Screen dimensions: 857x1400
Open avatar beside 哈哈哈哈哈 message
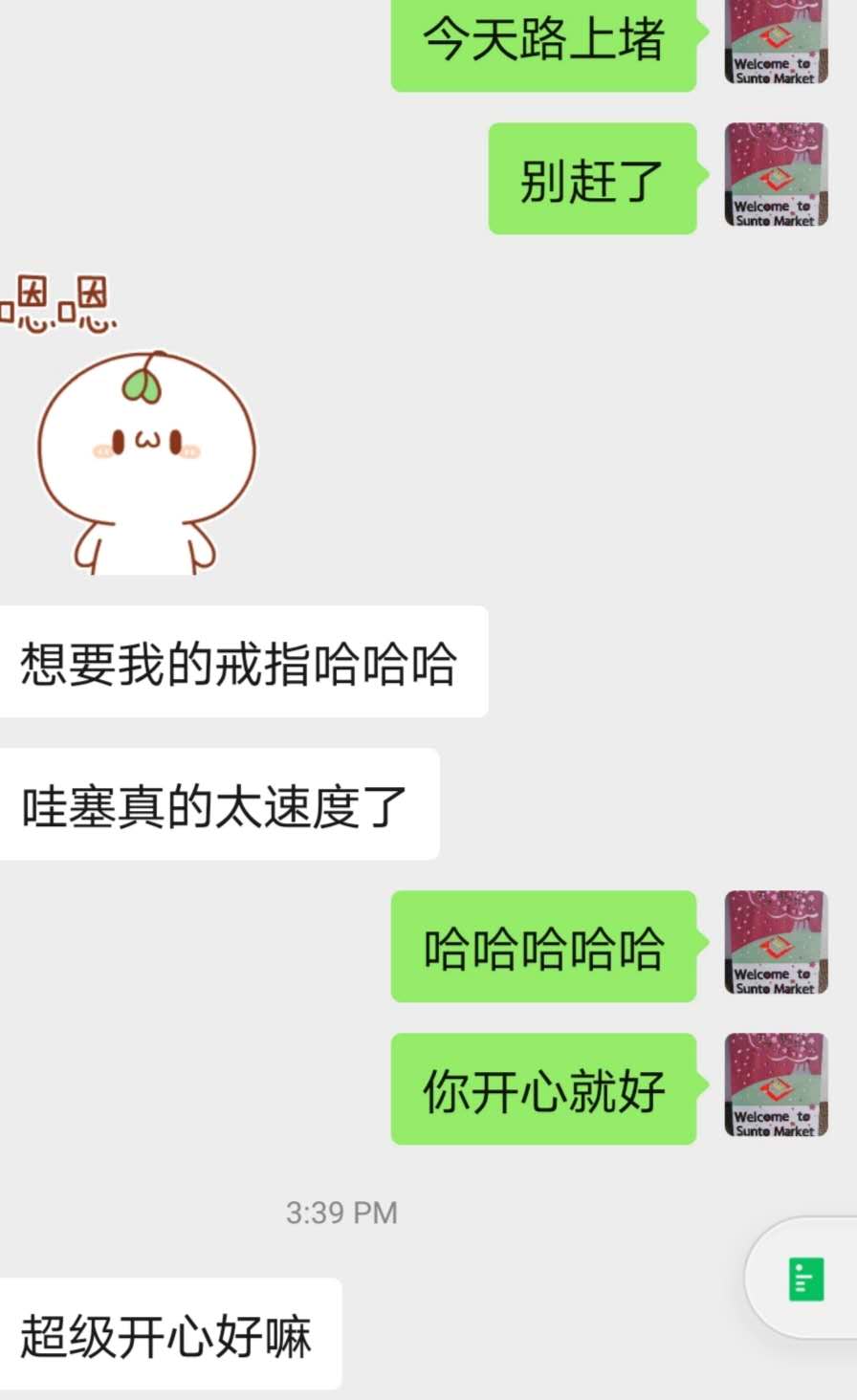pyautogui.click(x=776, y=944)
